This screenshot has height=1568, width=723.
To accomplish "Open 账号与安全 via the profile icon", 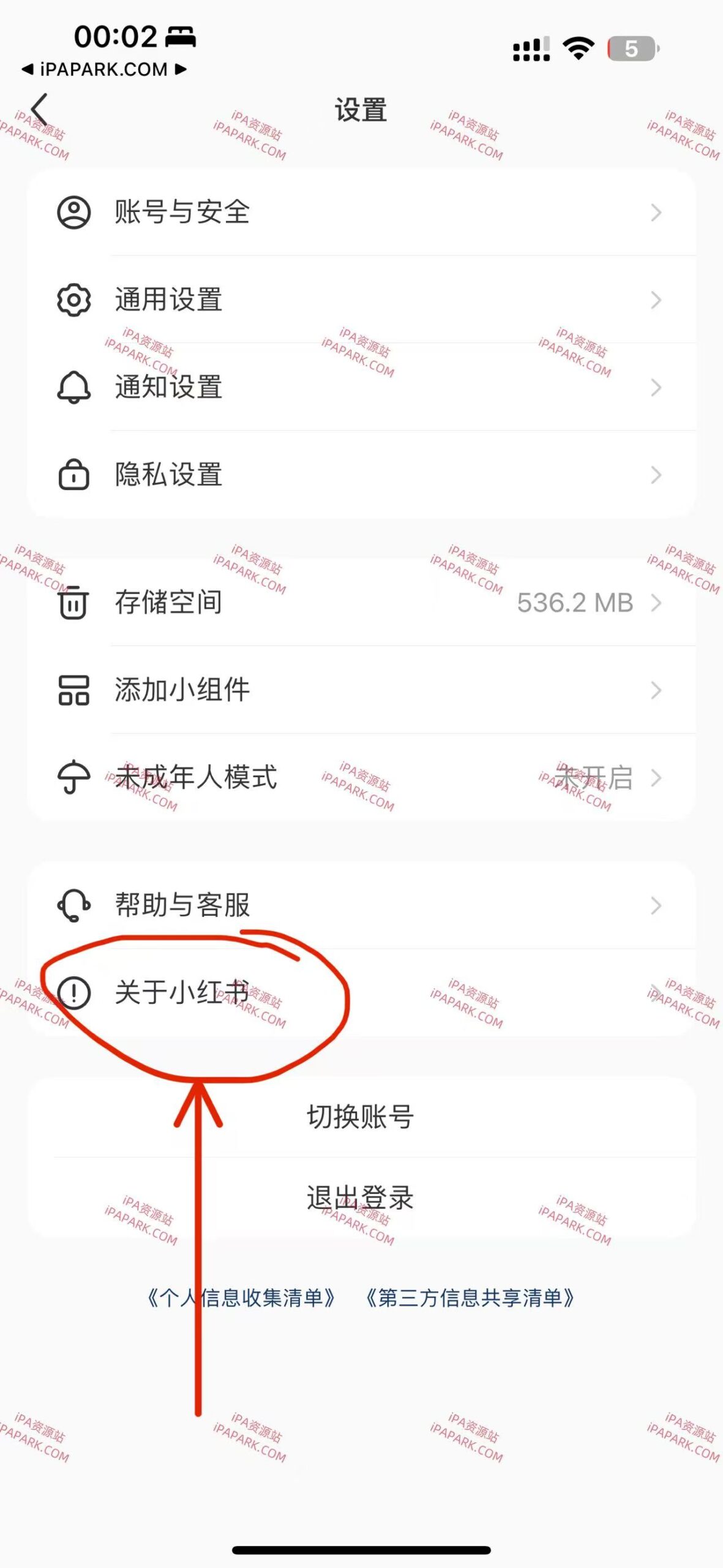I will 73,211.
